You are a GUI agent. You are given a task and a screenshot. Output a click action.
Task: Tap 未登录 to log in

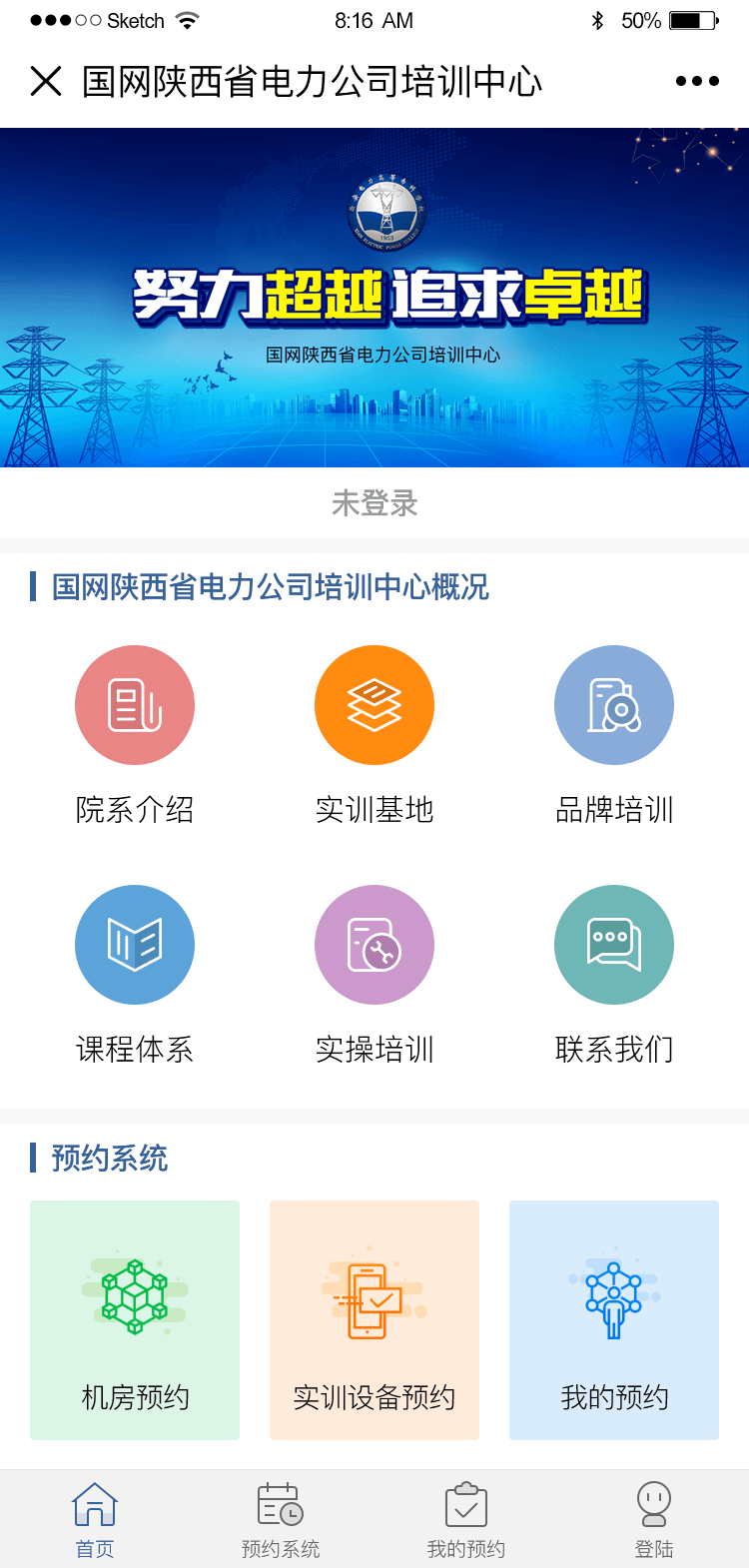(374, 503)
